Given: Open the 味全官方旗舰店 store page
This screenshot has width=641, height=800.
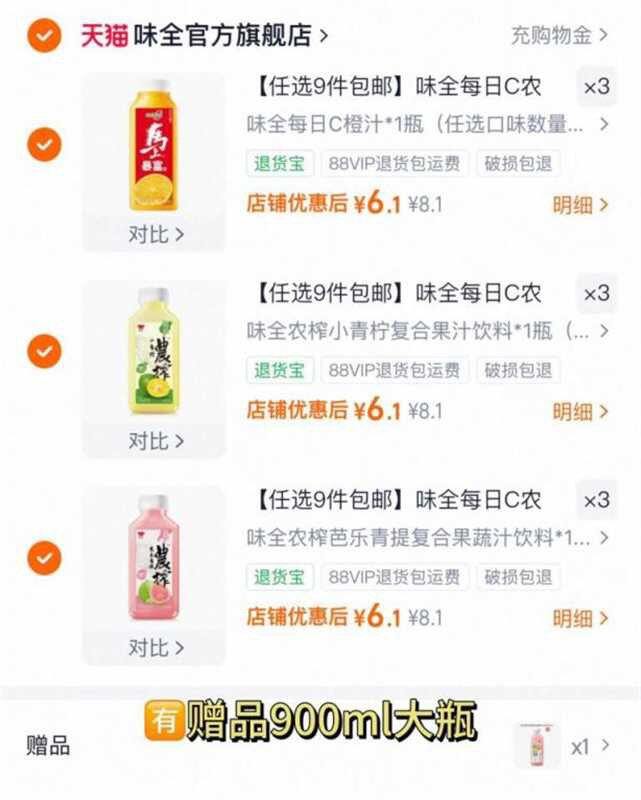Looking at the screenshot, I should coord(230,37).
